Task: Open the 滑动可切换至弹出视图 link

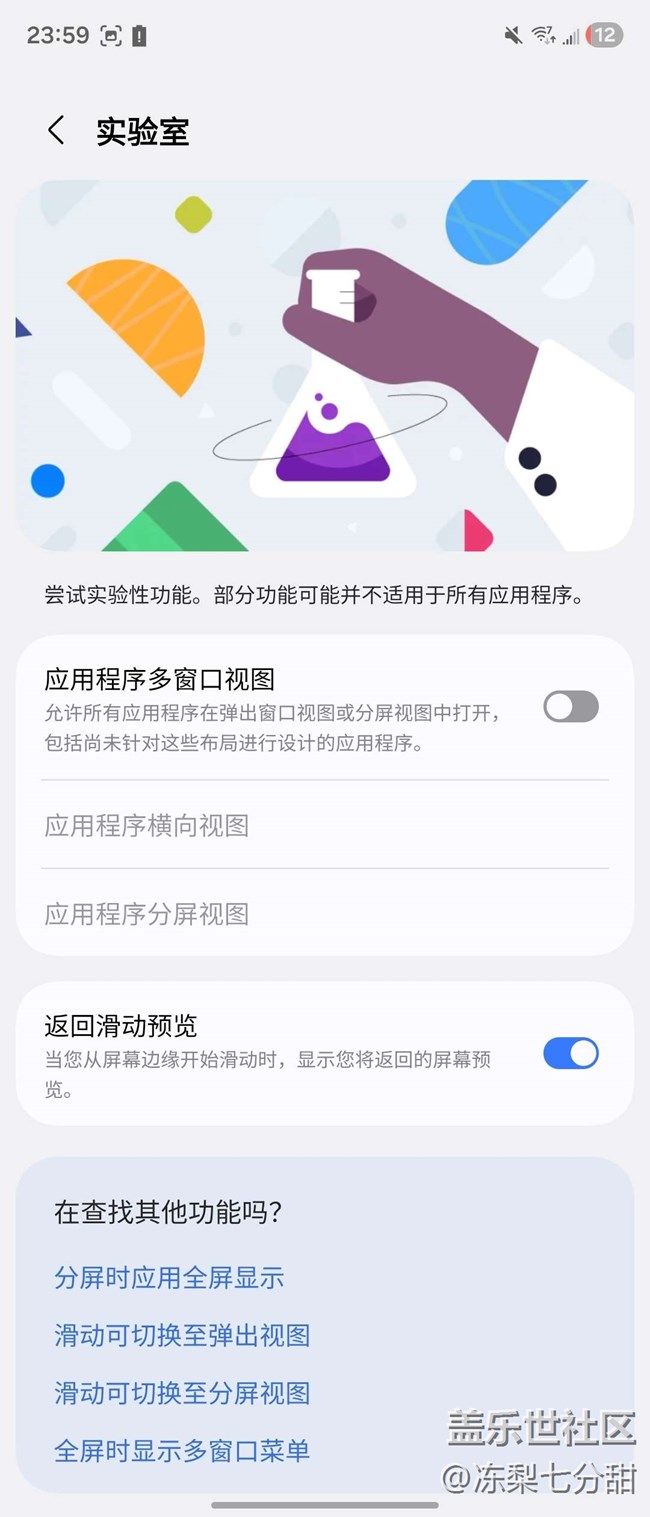Action: [182, 1335]
